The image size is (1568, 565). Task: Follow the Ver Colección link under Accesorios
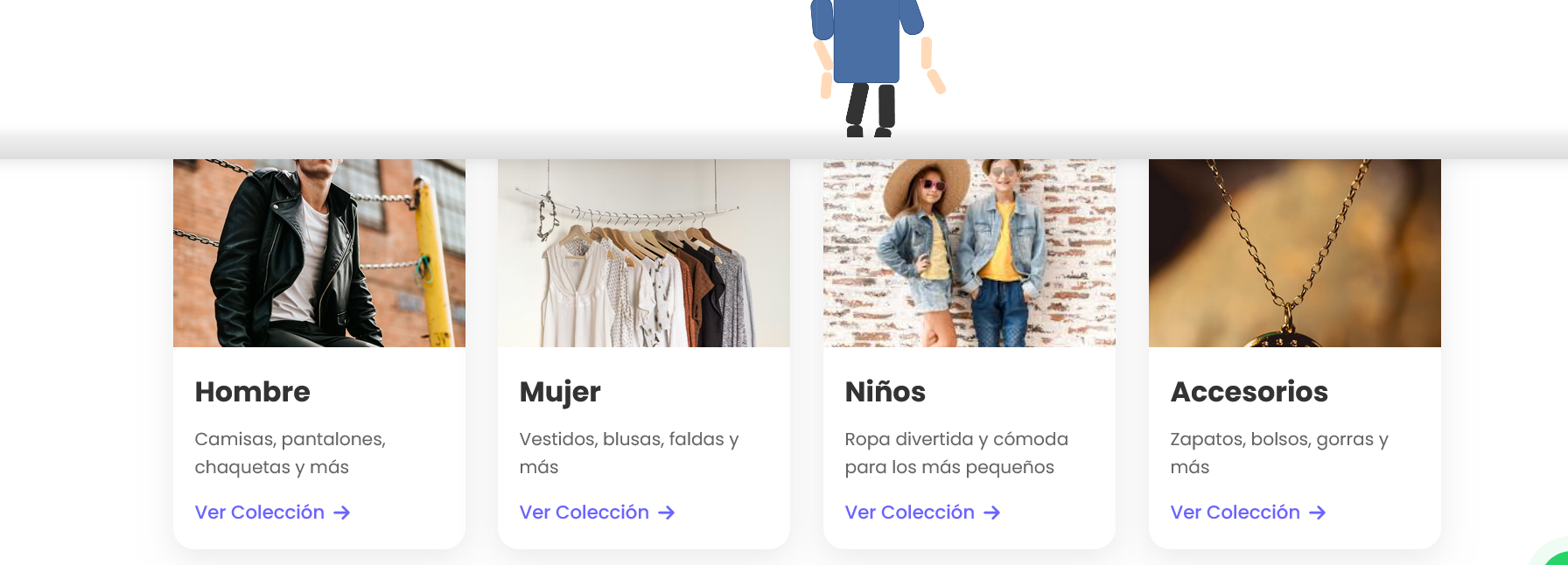[x=1248, y=513]
